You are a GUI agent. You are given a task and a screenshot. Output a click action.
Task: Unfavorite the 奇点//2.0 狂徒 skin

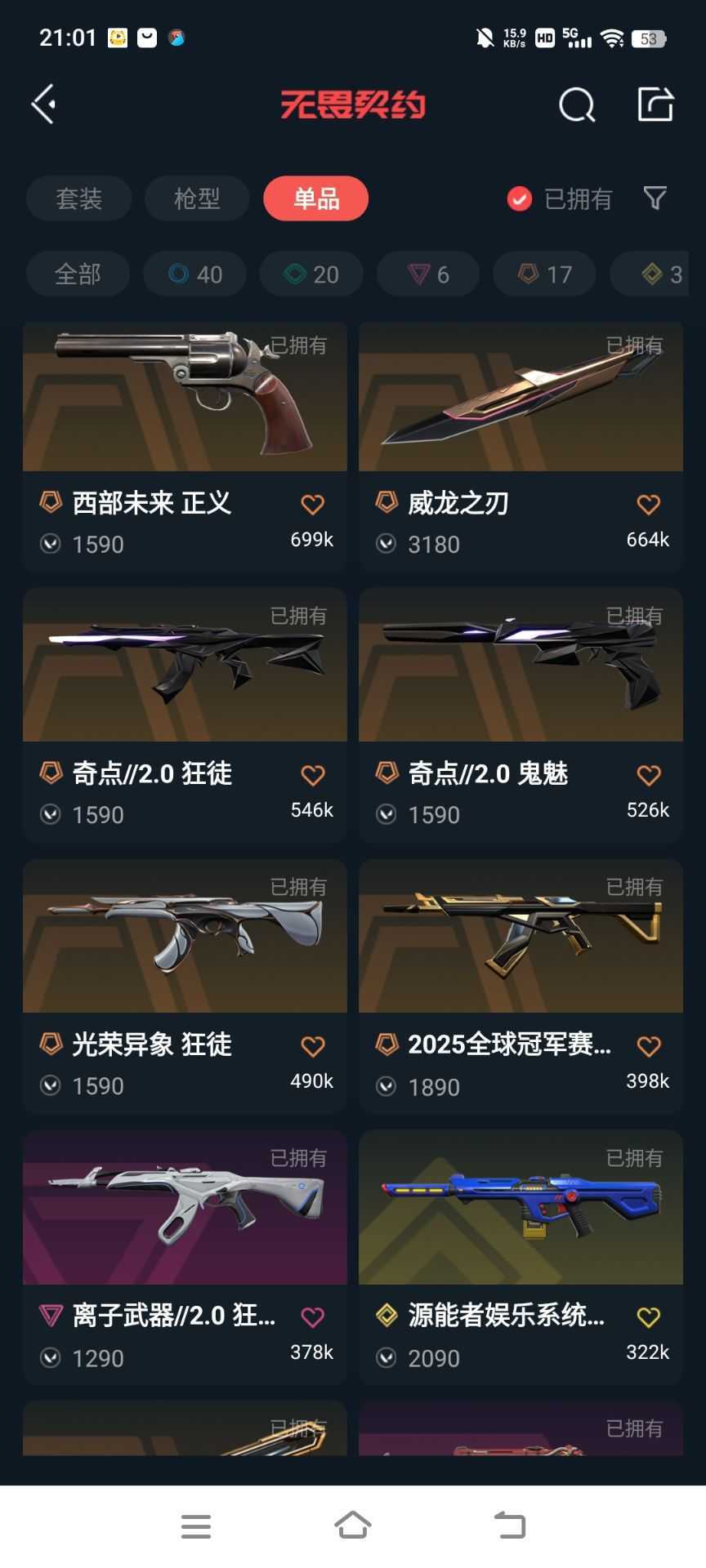[312, 774]
